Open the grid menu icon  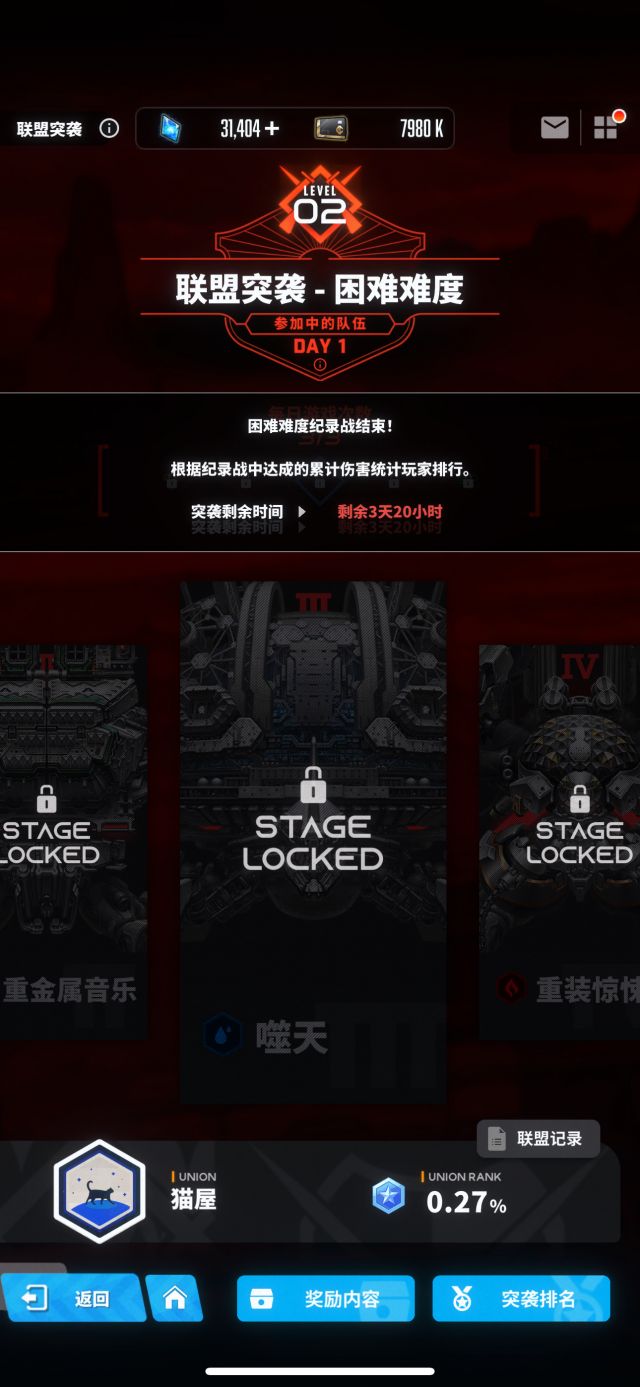coord(605,127)
